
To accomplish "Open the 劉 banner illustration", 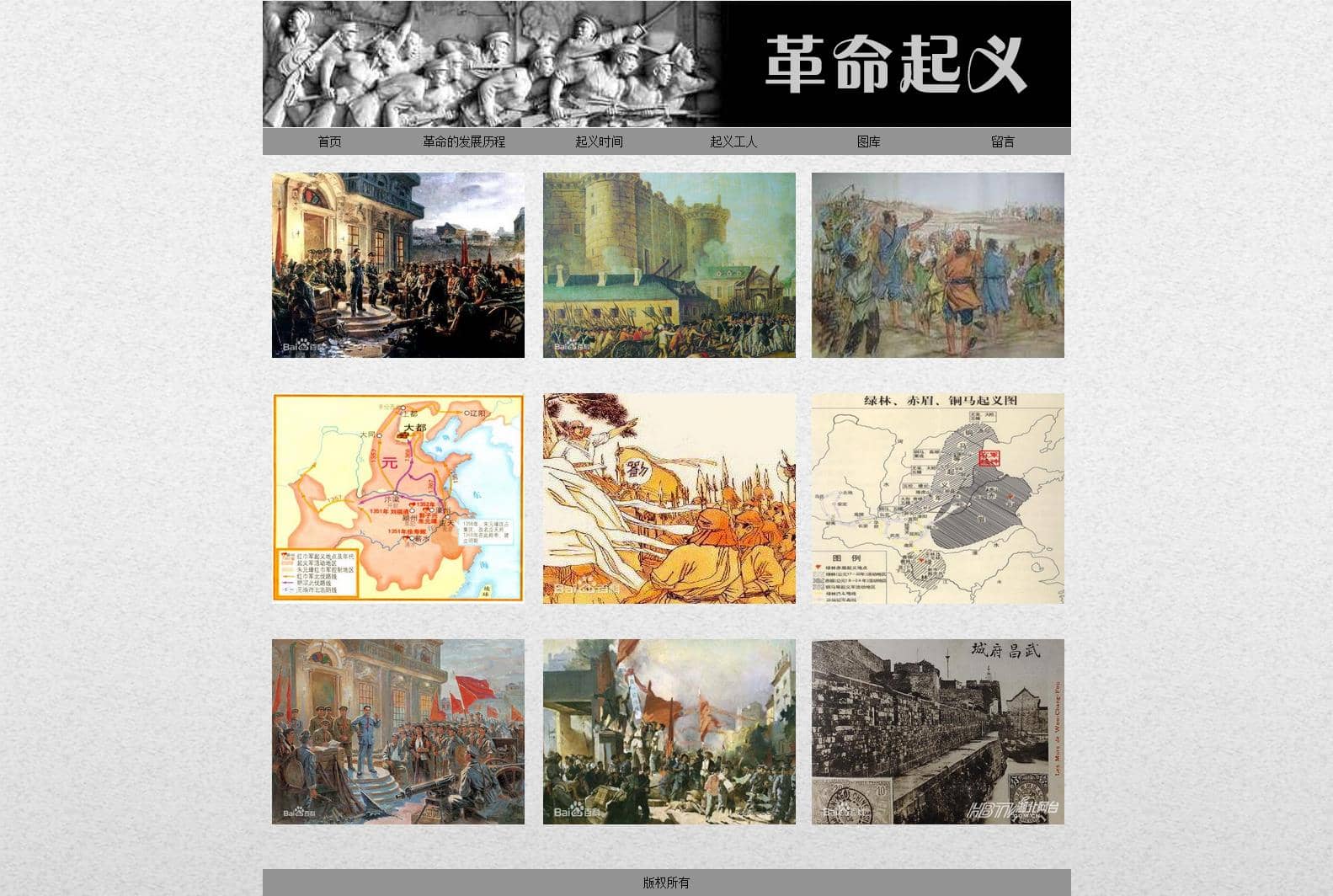I will (669, 498).
